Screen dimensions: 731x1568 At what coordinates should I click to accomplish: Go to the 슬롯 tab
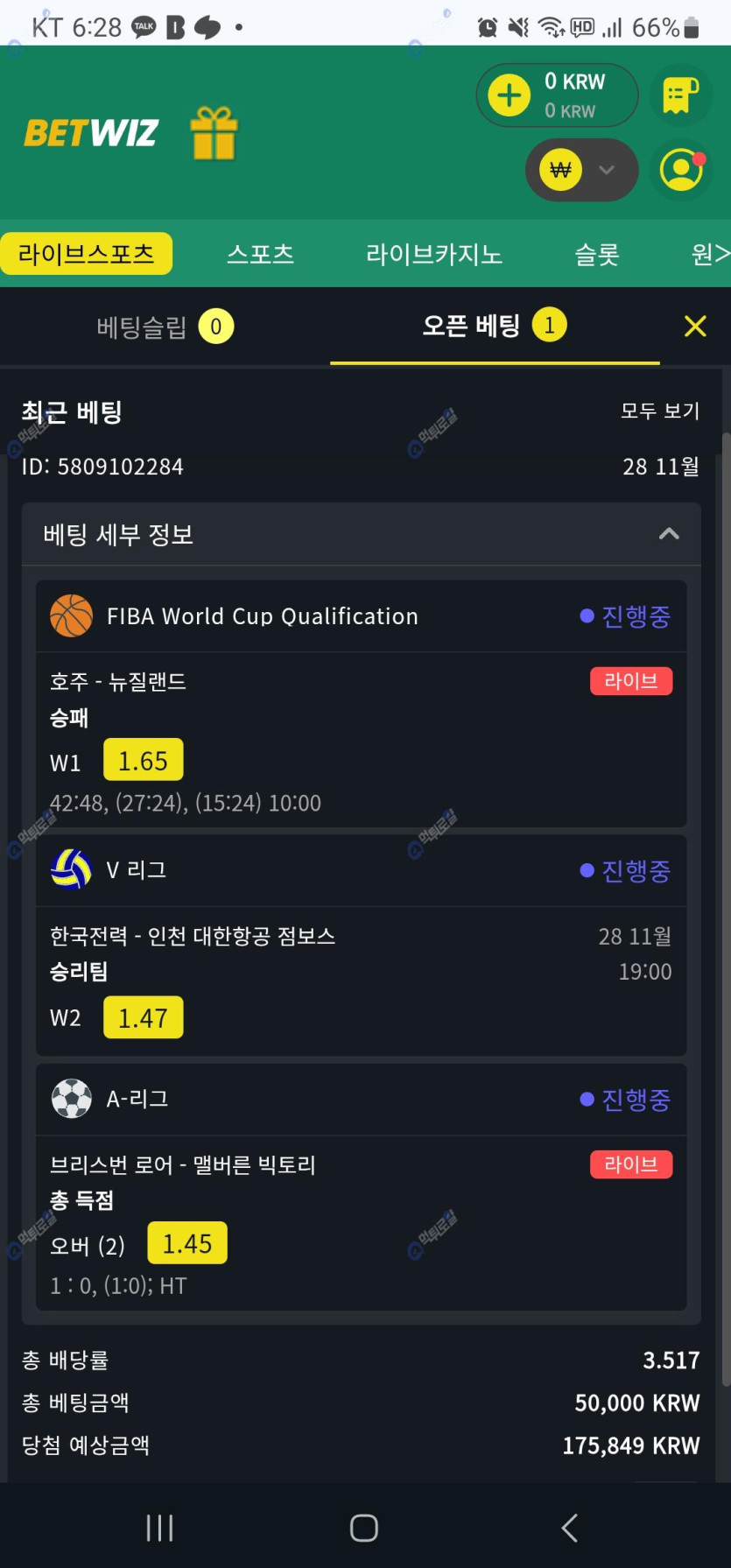[596, 254]
